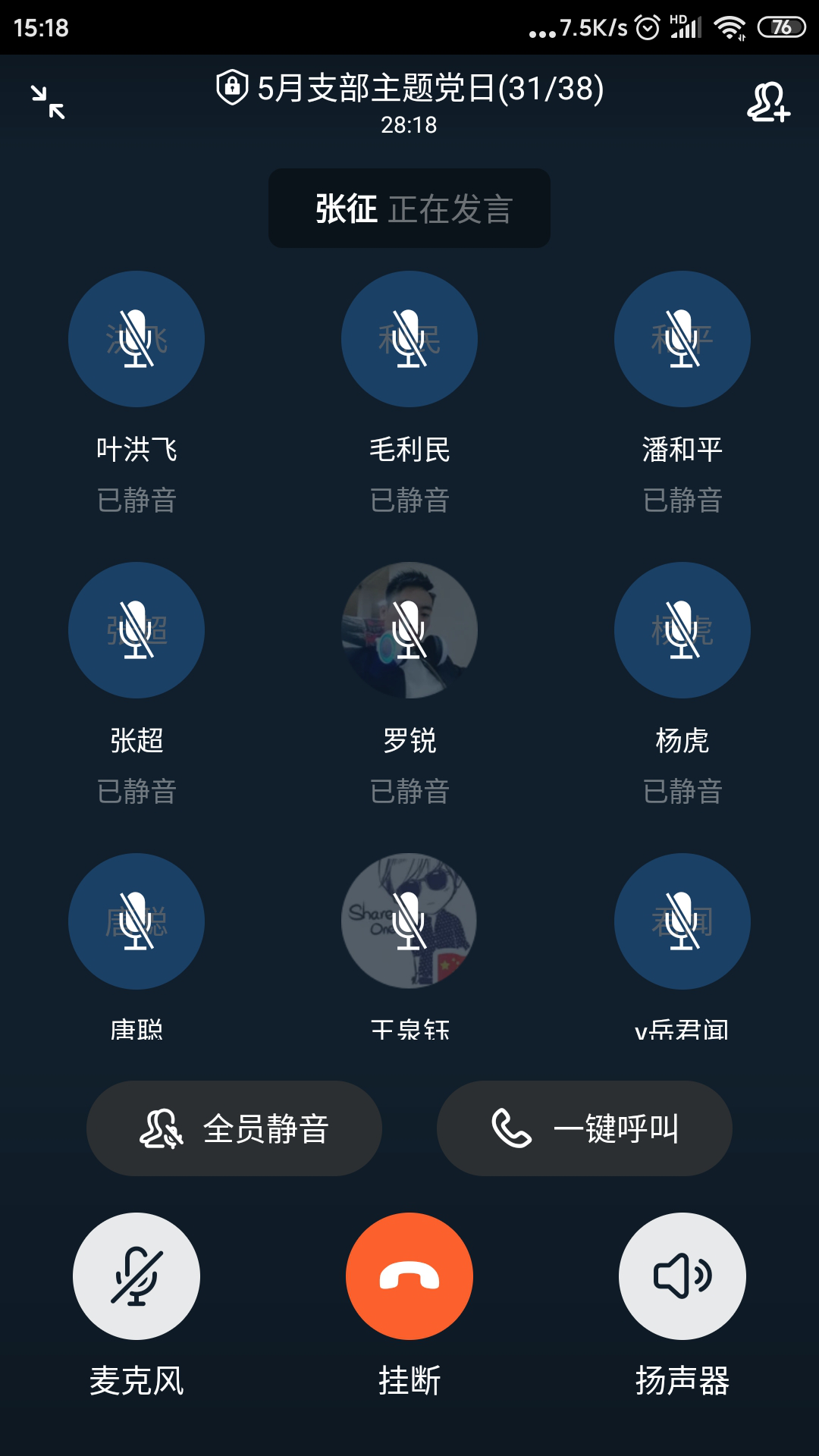Viewport: 819px width, 1456px height.
Task: Open participant 罗锐's avatar
Action: (x=409, y=630)
